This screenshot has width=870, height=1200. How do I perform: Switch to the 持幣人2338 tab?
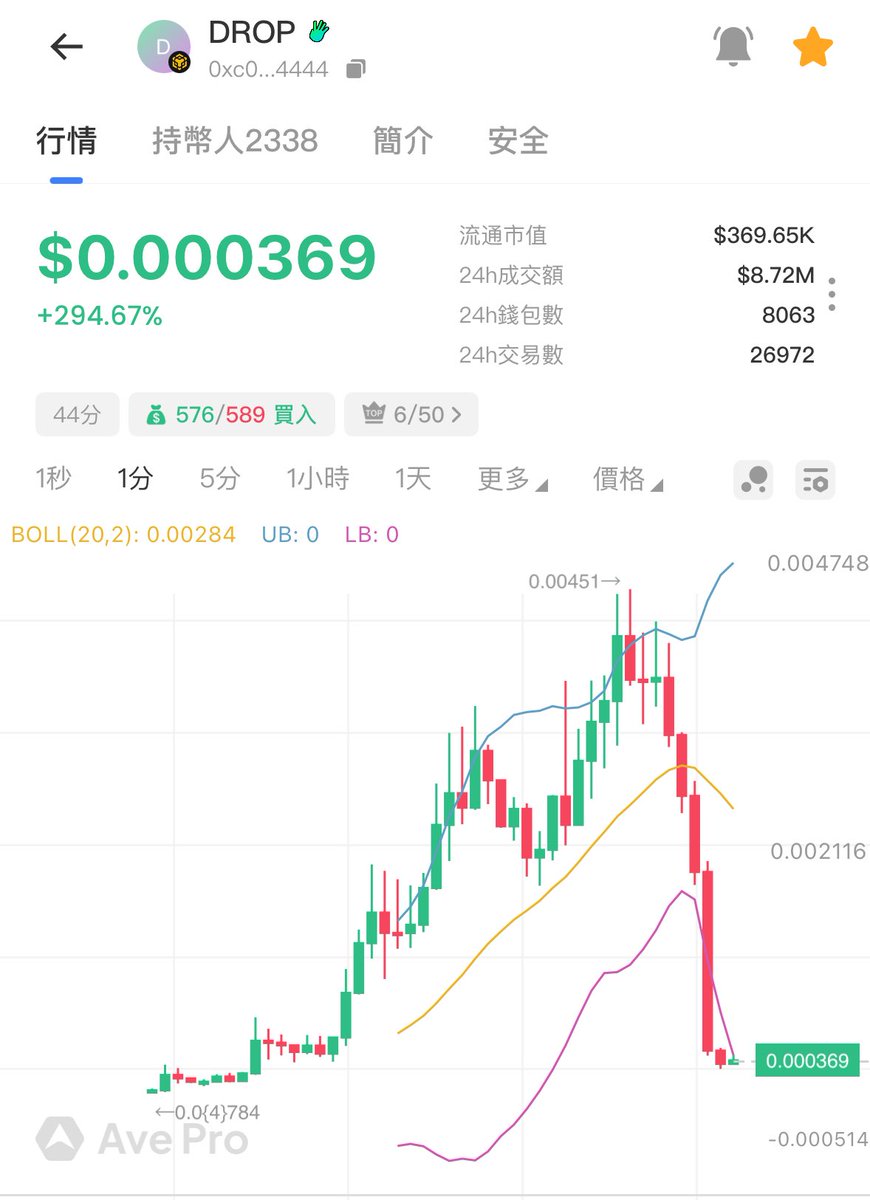pos(235,141)
